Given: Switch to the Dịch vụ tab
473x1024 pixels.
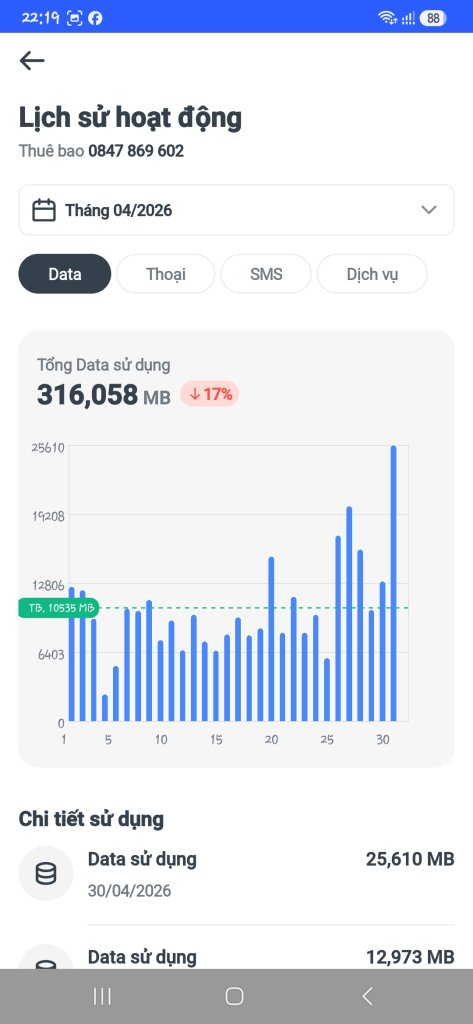Looking at the screenshot, I should click(x=372, y=274).
